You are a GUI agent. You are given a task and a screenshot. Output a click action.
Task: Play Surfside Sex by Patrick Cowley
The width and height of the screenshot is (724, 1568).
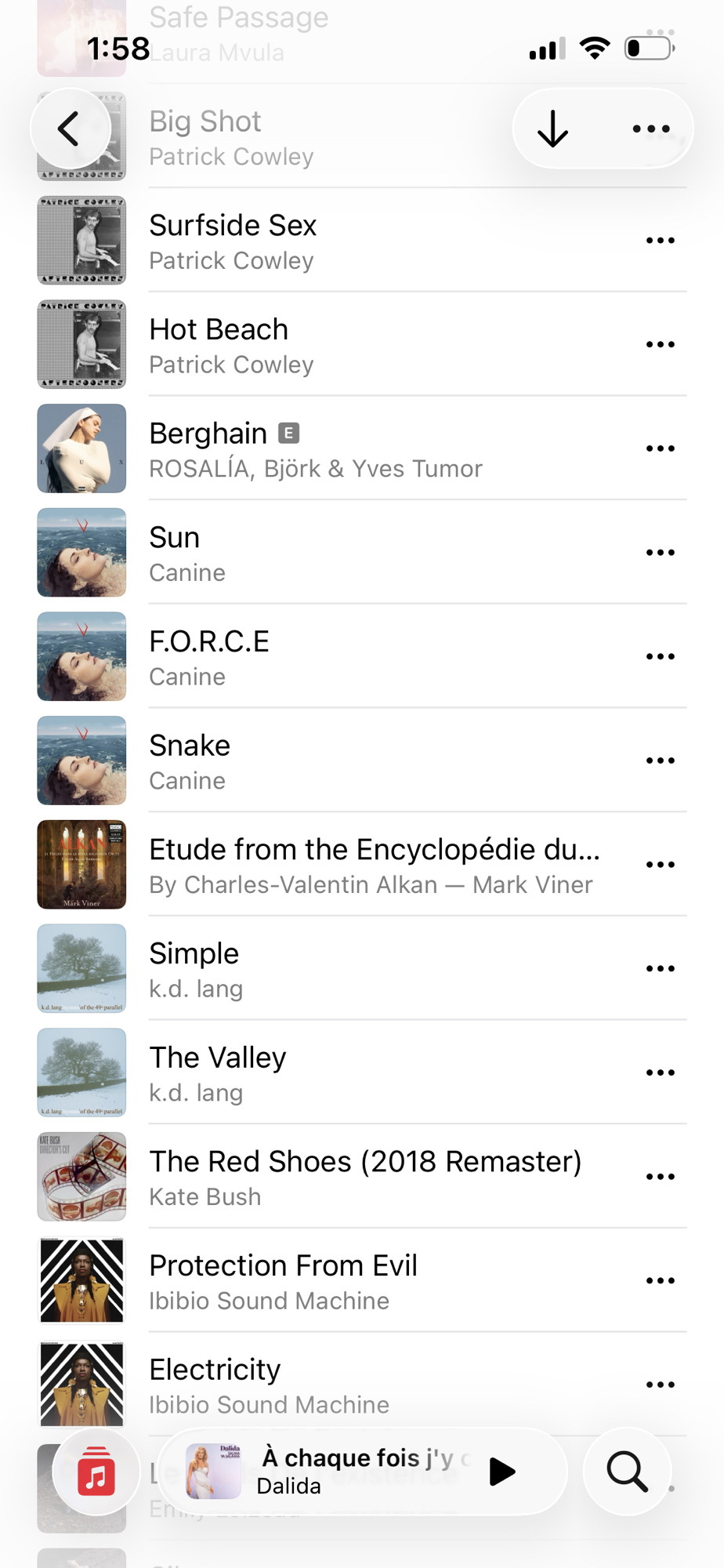click(313, 241)
